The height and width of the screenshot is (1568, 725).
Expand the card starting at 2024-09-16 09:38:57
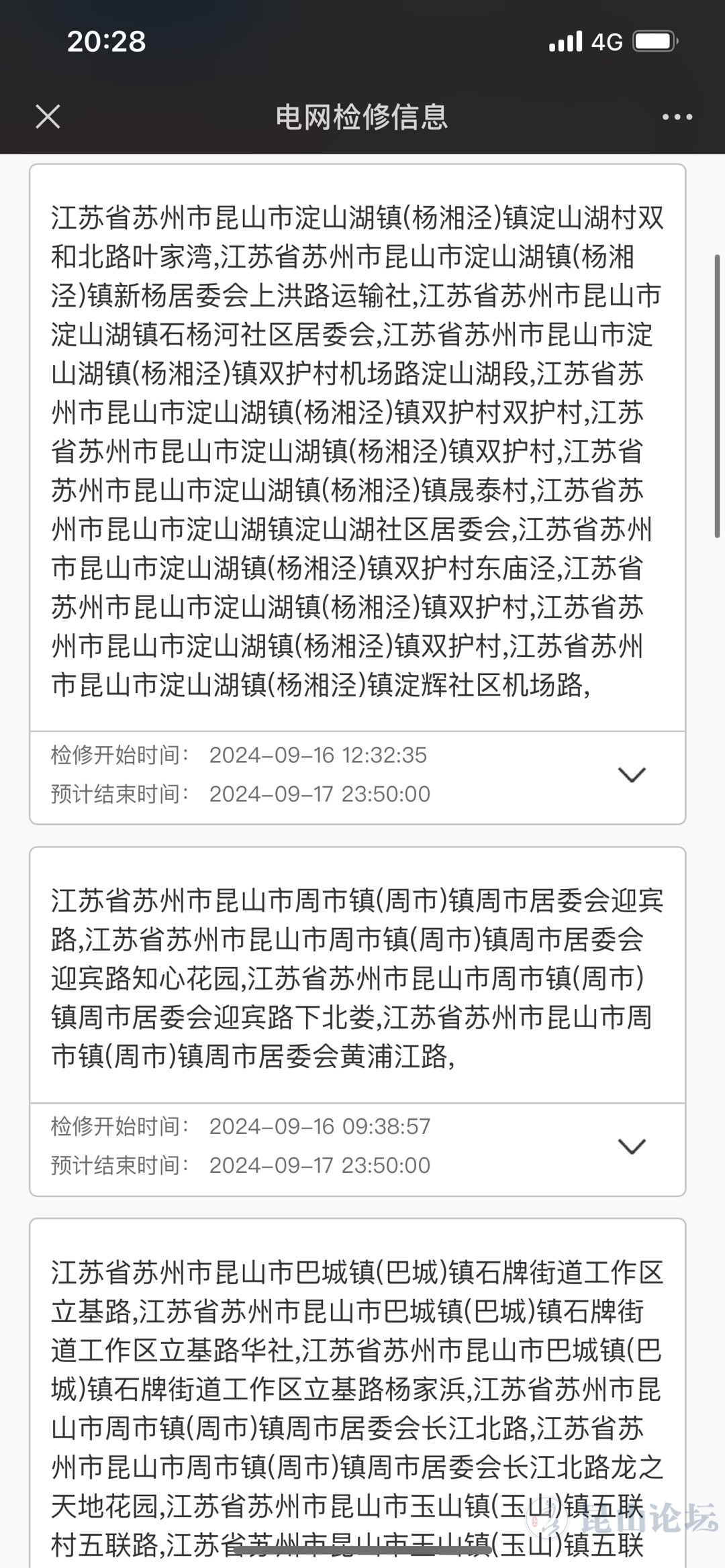coord(631,1146)
